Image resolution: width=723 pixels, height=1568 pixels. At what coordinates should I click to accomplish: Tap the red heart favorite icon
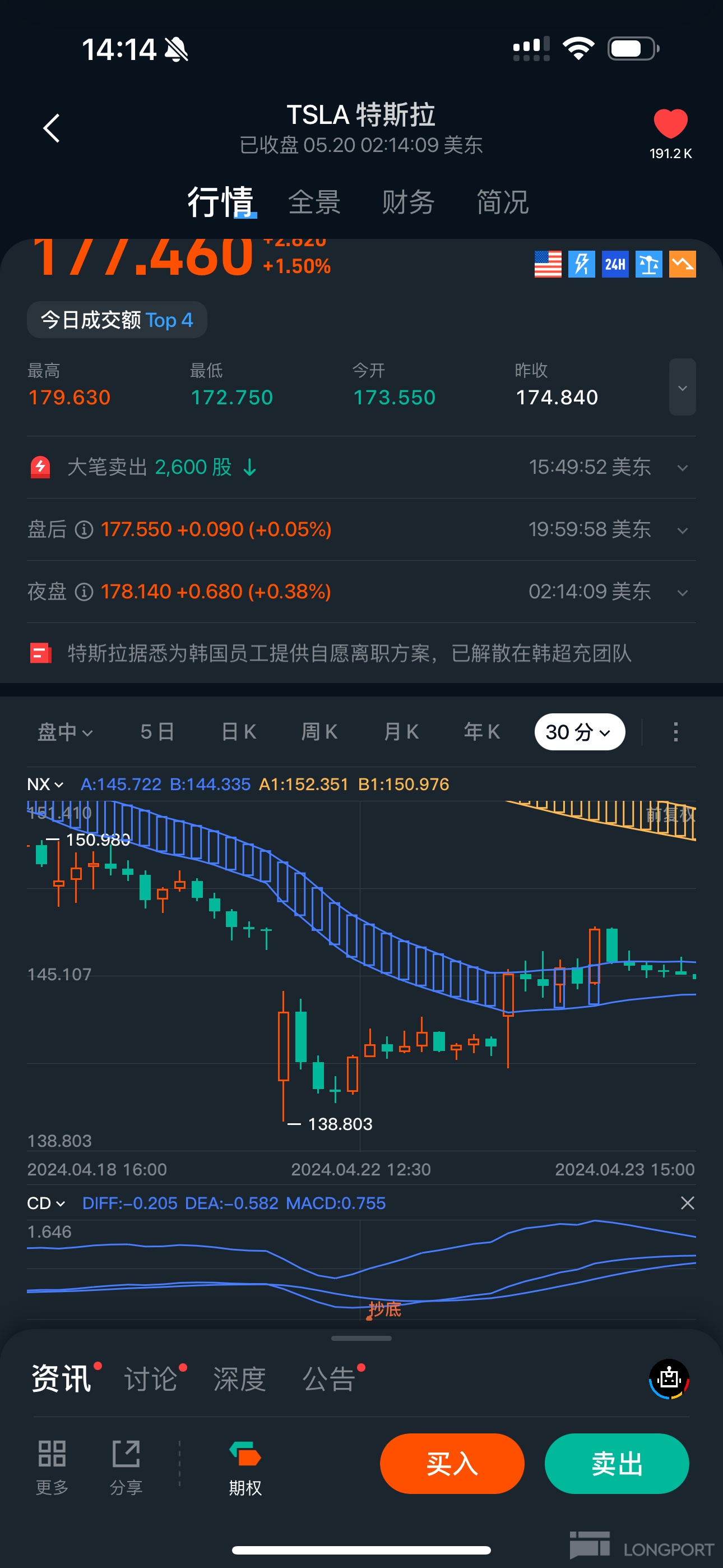click(670, 123)
